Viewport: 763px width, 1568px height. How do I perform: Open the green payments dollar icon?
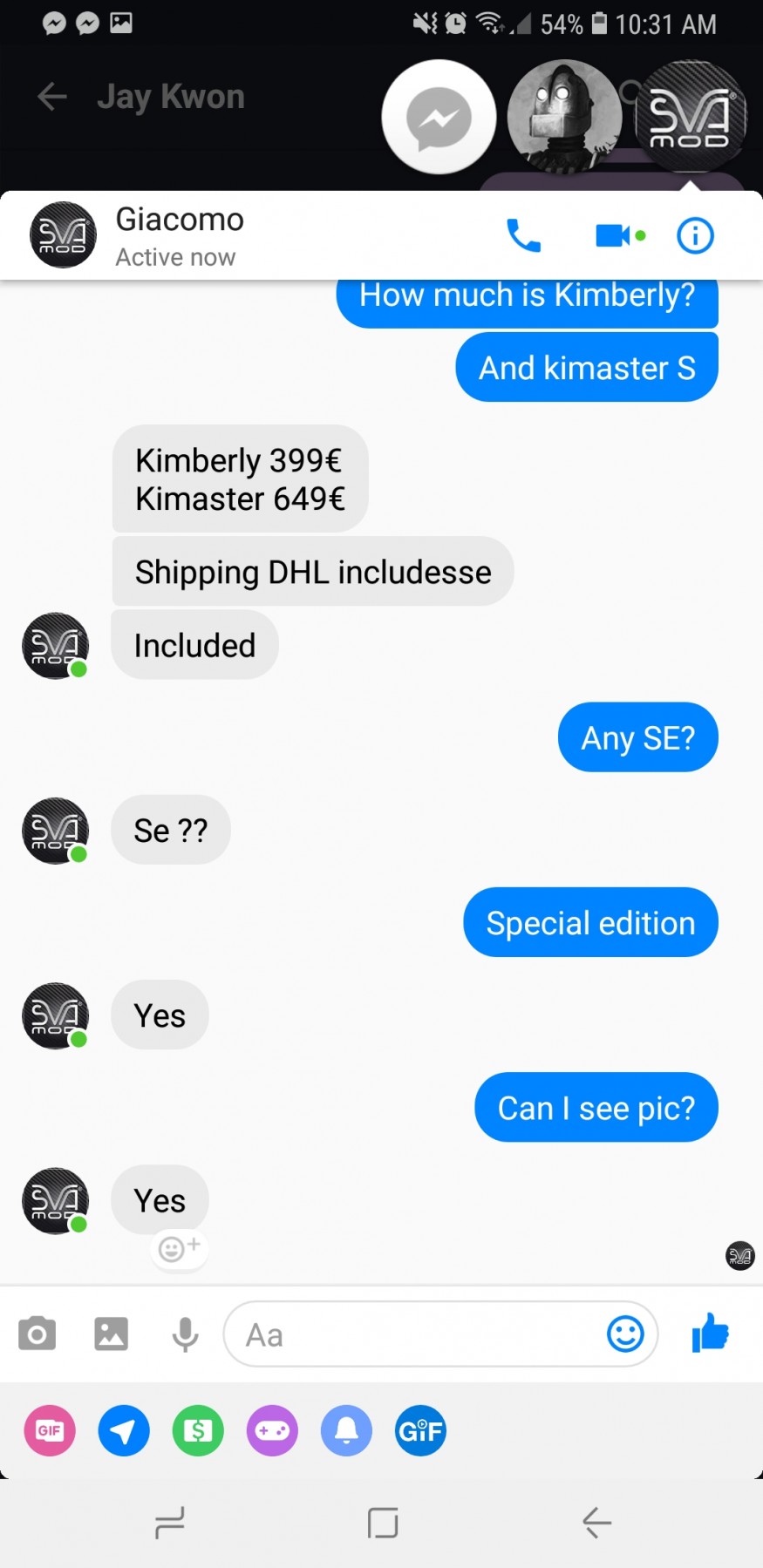coord(198,1430)
